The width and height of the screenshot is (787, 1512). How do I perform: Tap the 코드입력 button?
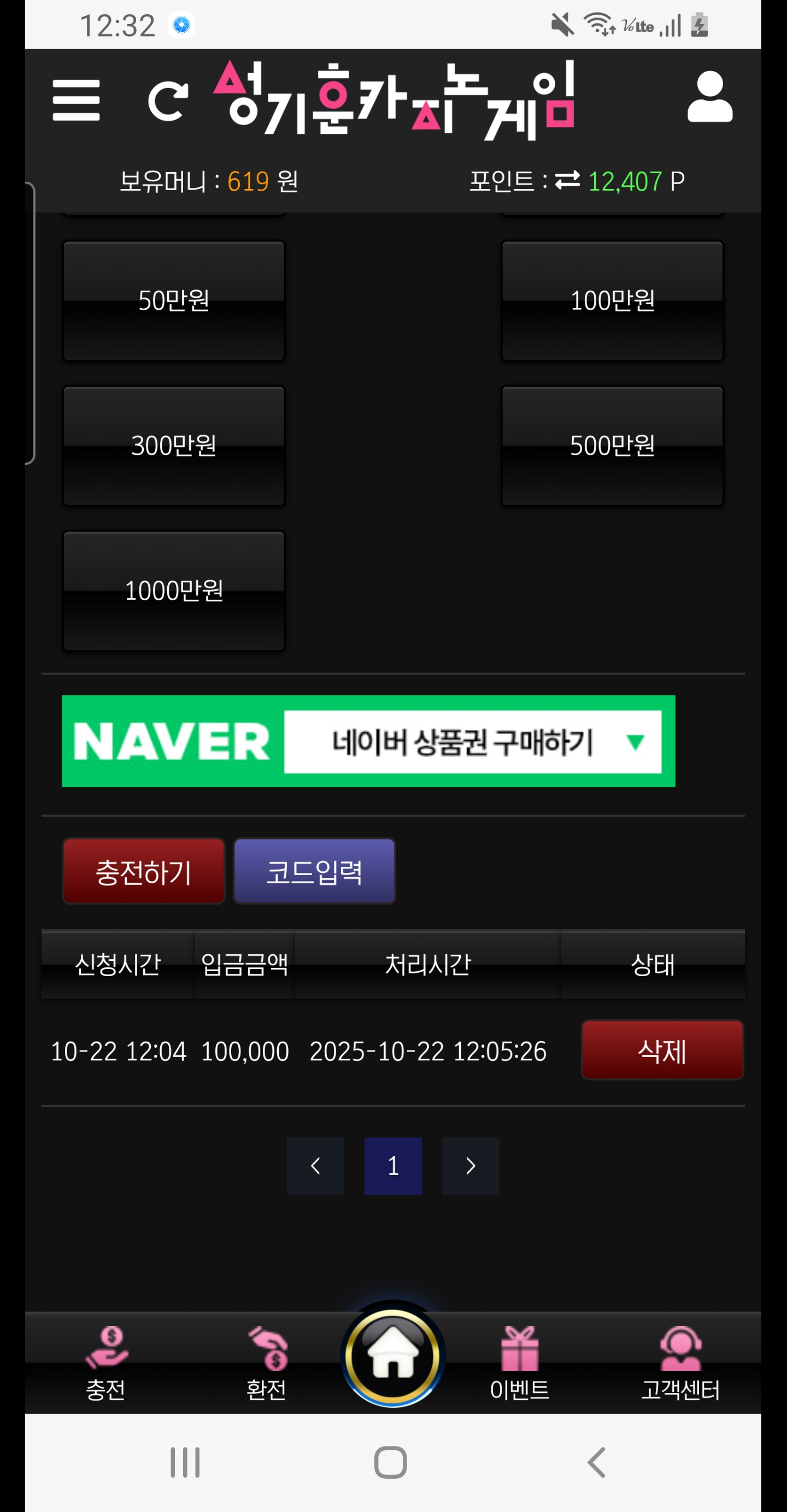(x=314, y=872)
